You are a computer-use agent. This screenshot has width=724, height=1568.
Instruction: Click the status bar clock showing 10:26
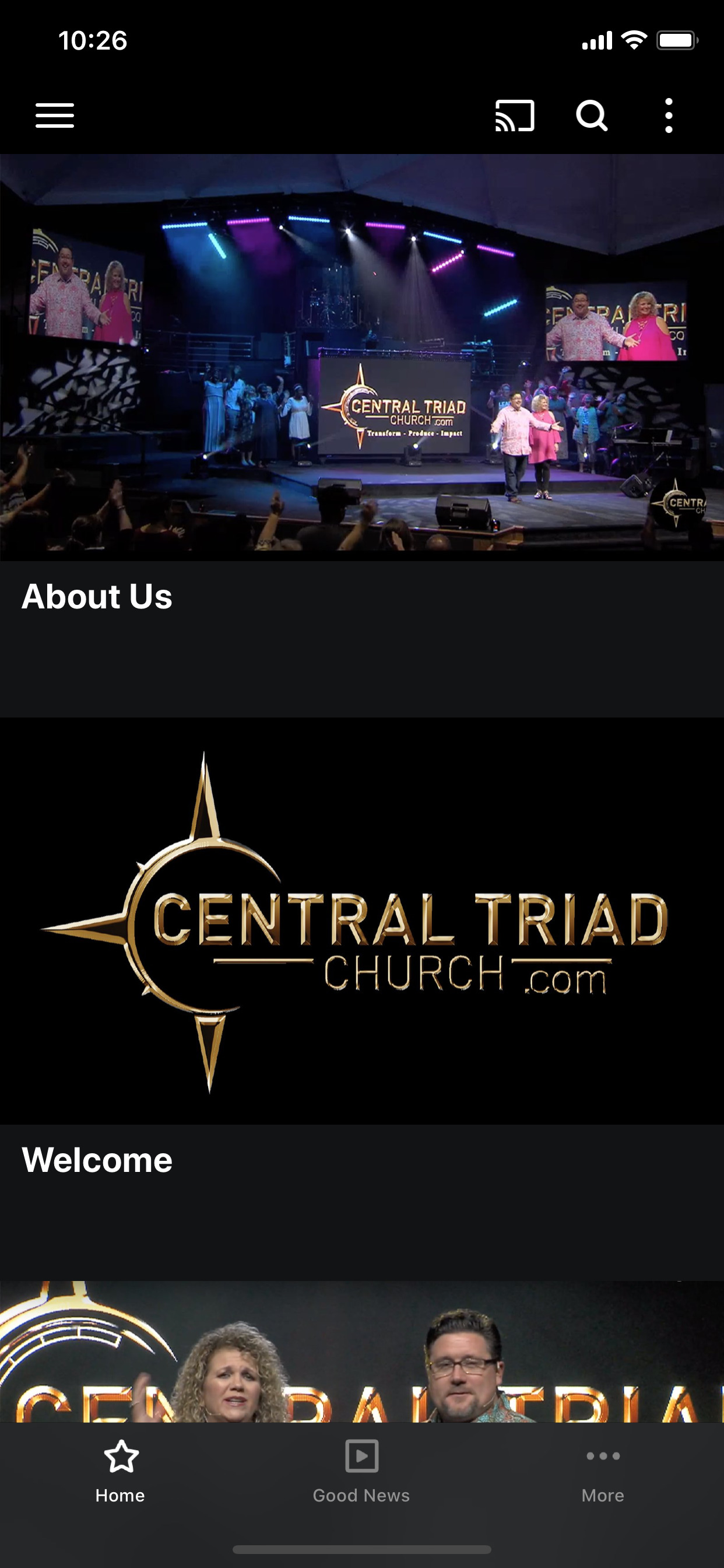[93, 40]
